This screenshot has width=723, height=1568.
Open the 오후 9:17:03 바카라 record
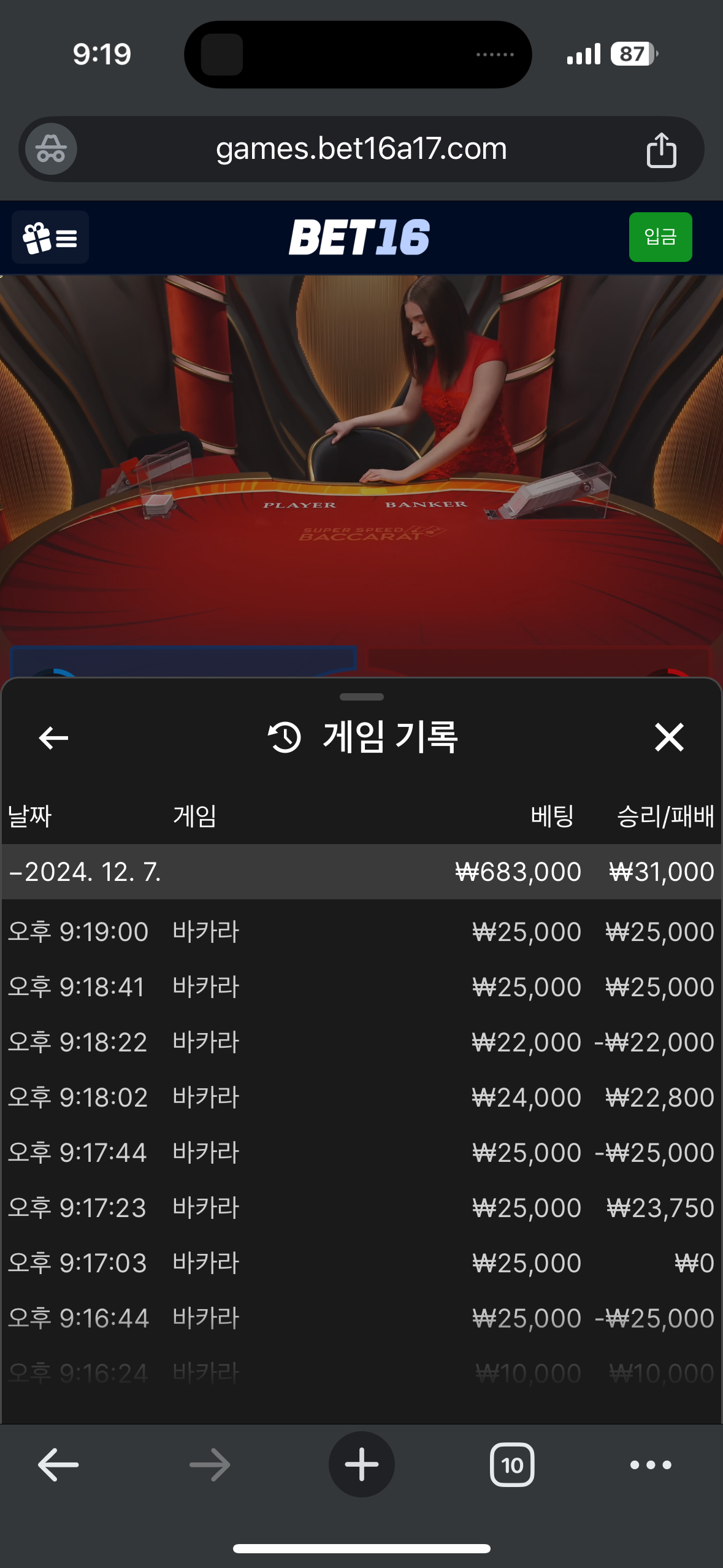[x=361, y=1263]
